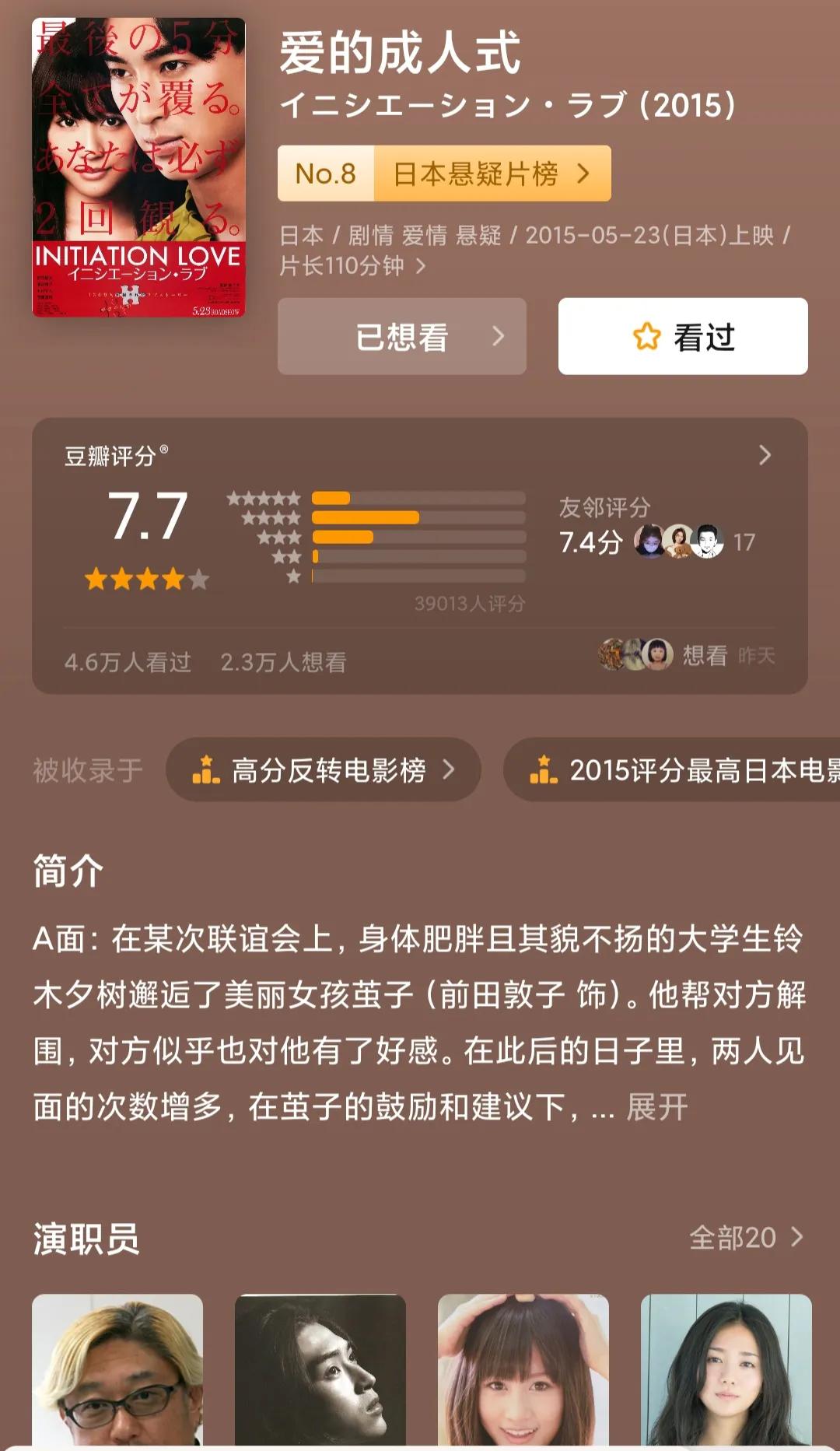Open the No.8 日本悬疑片榜 ranking
Viewport: 840px width, 1451px height.
click(444, 173)
